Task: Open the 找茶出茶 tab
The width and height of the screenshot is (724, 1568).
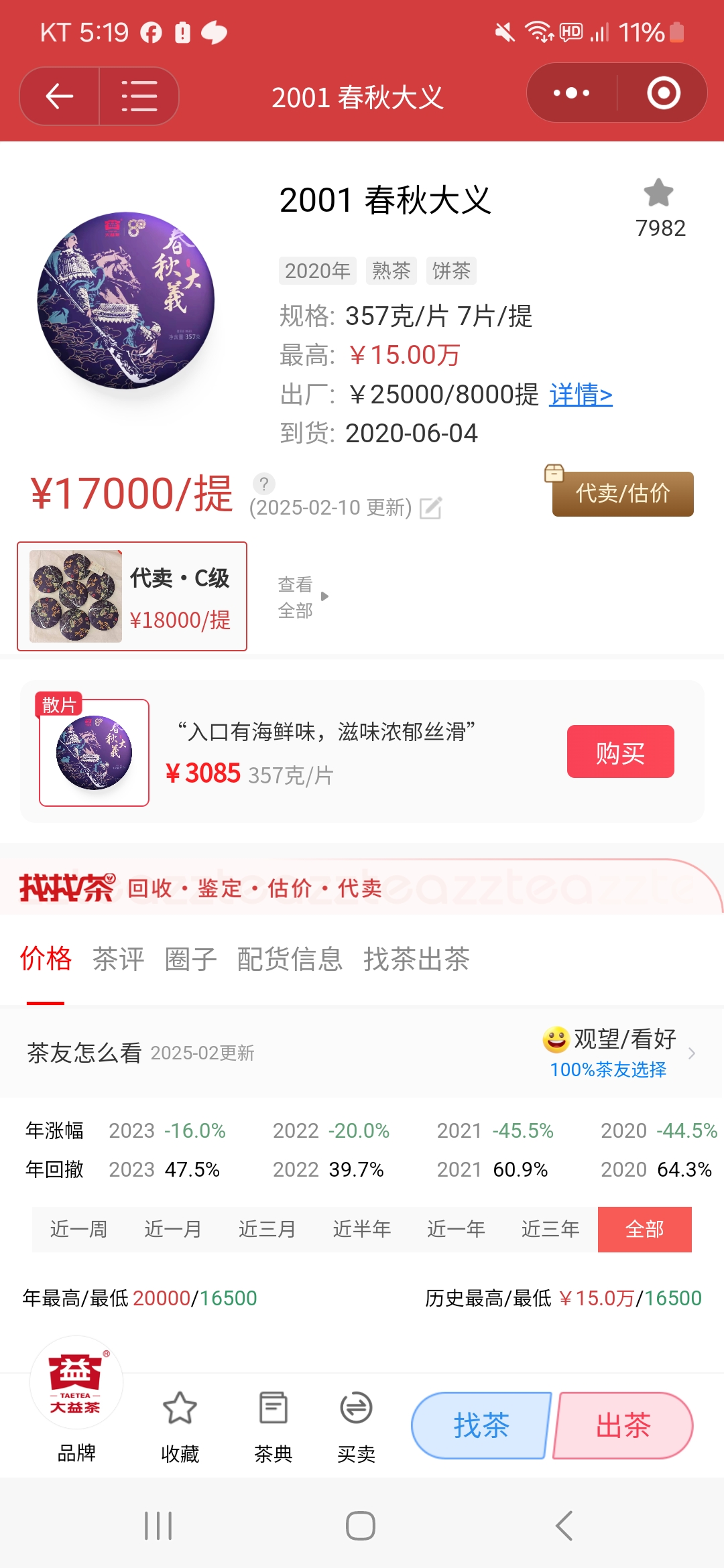Action: click(x=416, y=959)
